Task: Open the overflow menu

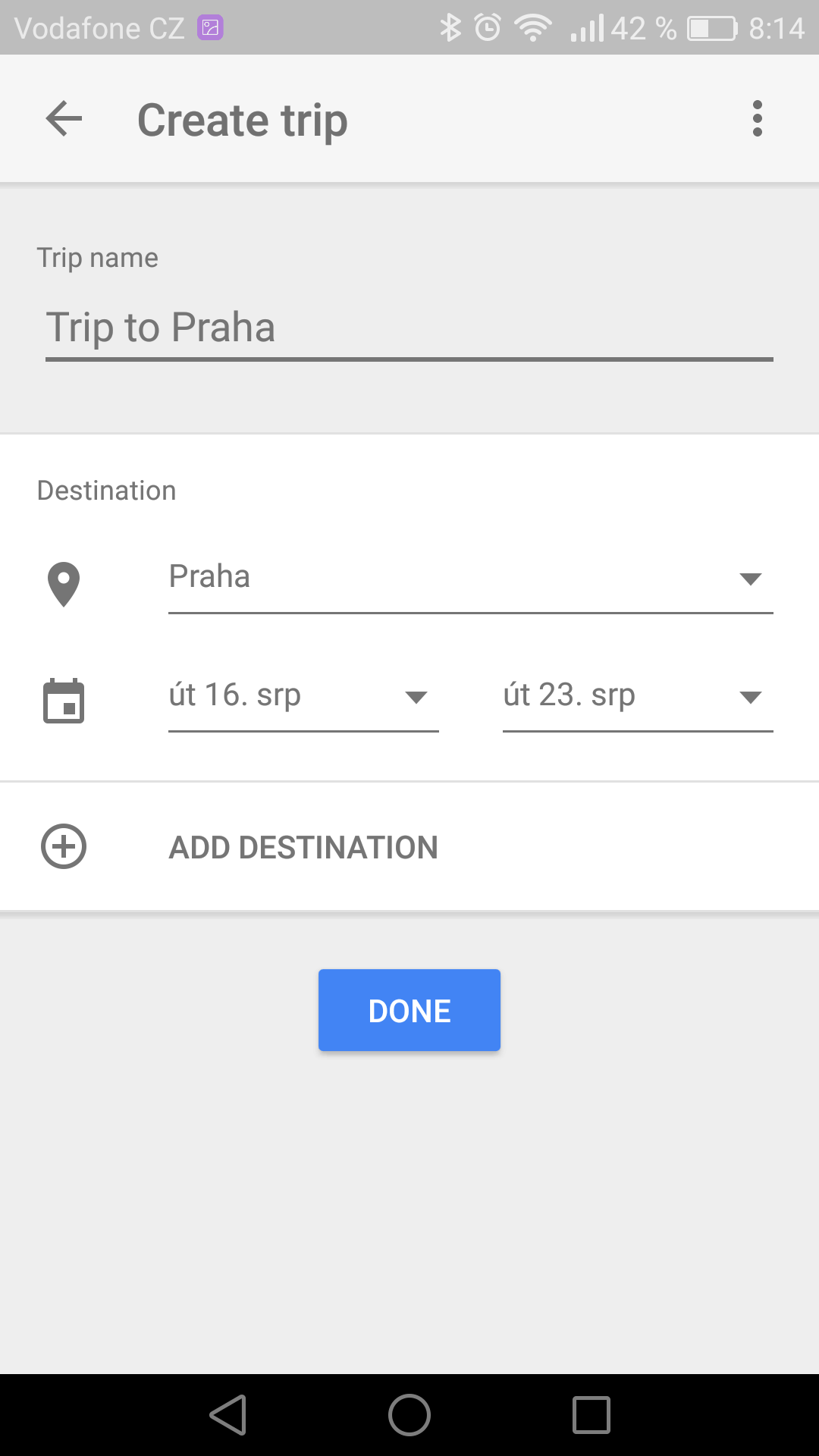Action: click(757, 119)
